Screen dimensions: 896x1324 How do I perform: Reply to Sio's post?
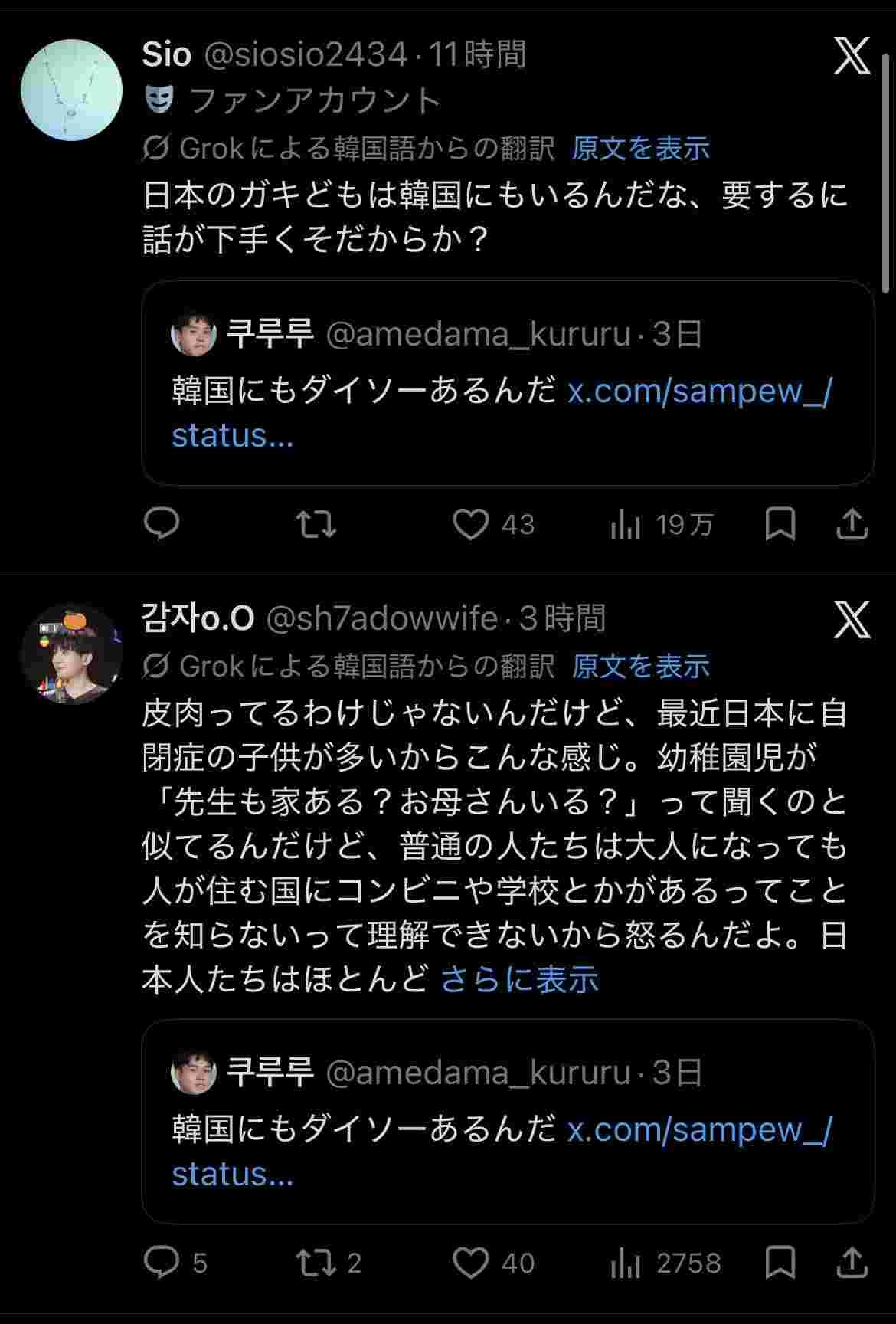(162, 525)
